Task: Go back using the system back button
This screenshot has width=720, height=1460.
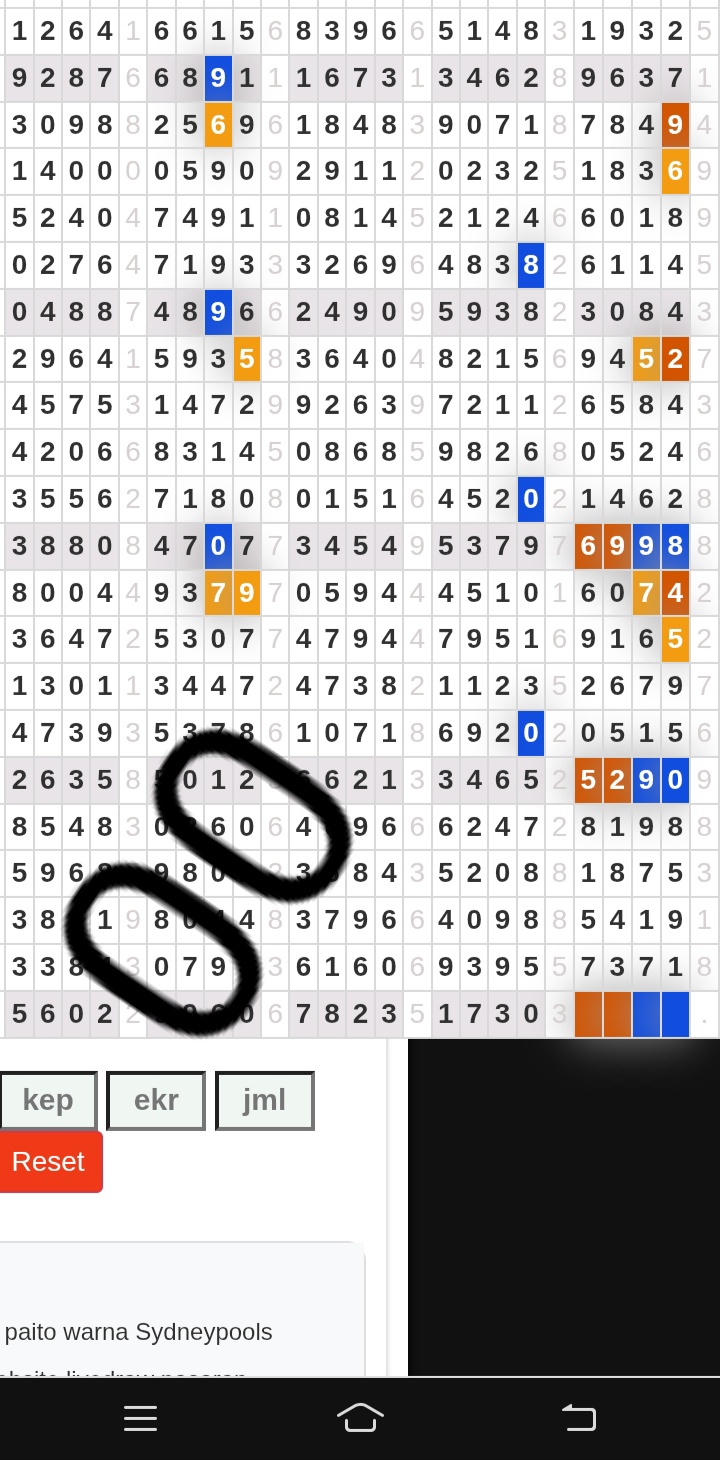Action: (x=579, y=1418)
